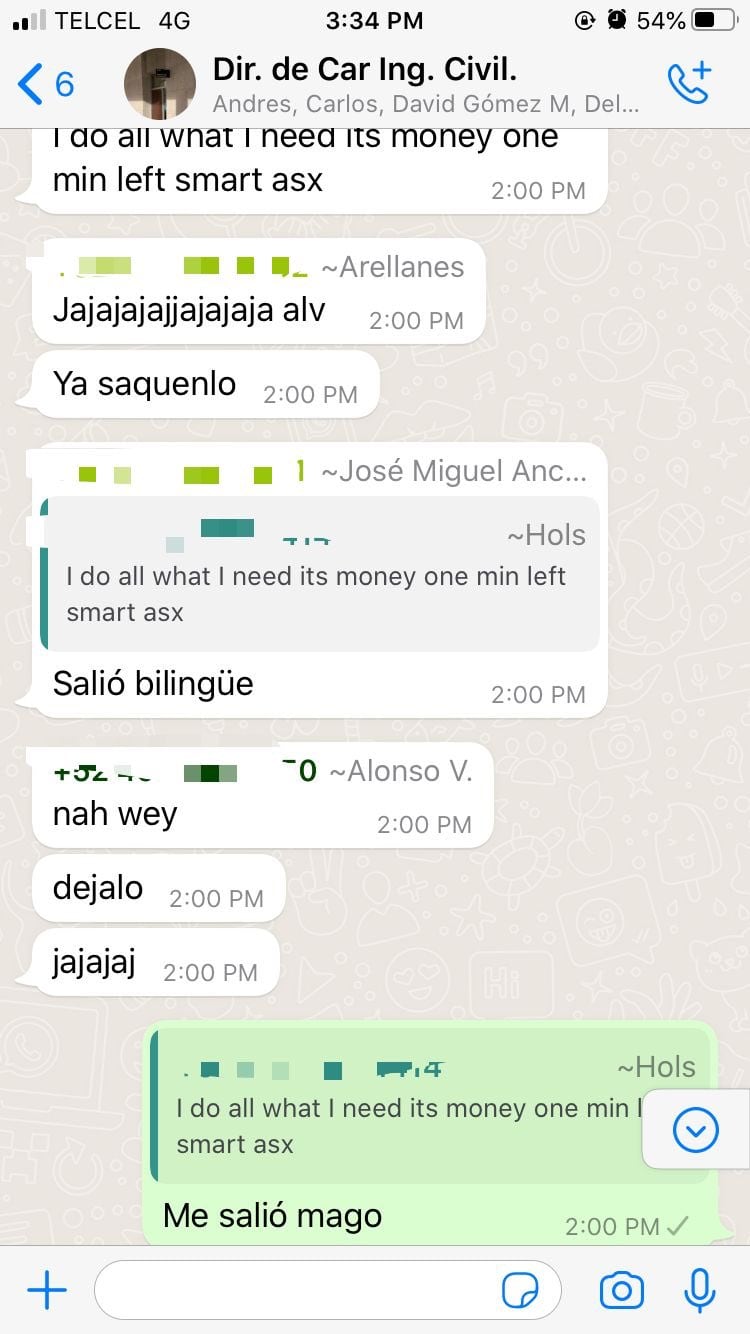Open the sticker picker
750x1334 pixels.
[x=520, y=1291]
